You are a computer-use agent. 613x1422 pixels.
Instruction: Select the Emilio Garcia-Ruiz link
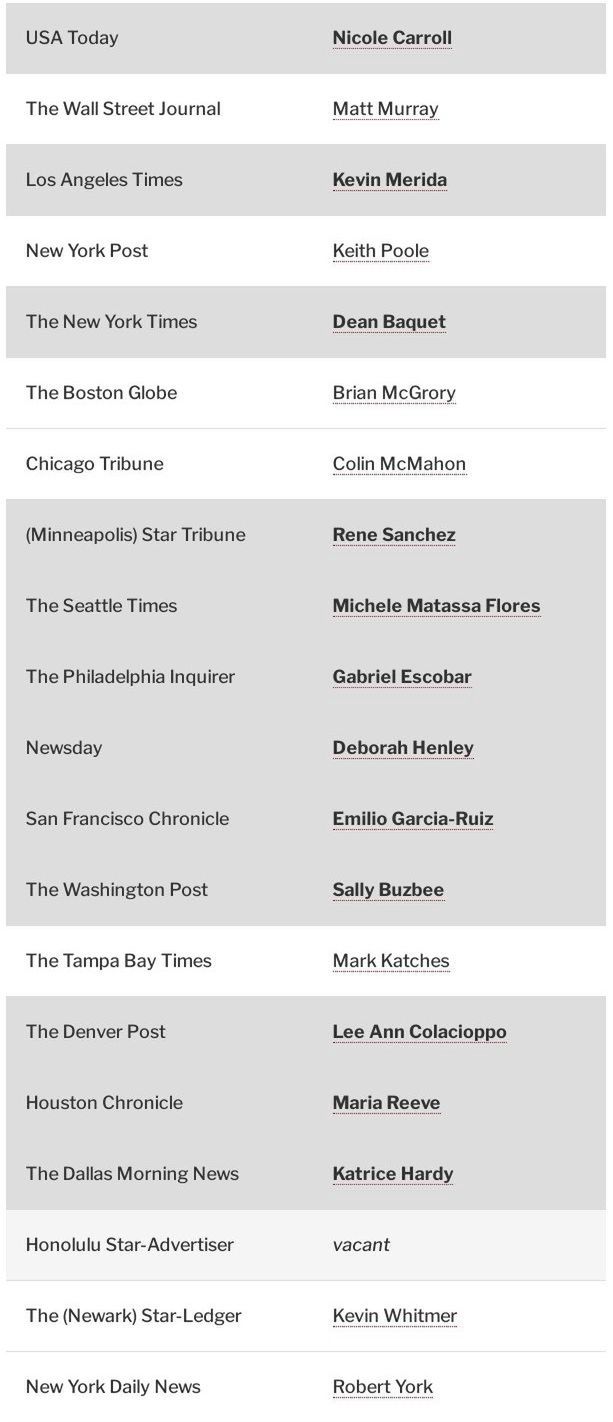click(x=413, y=819)
